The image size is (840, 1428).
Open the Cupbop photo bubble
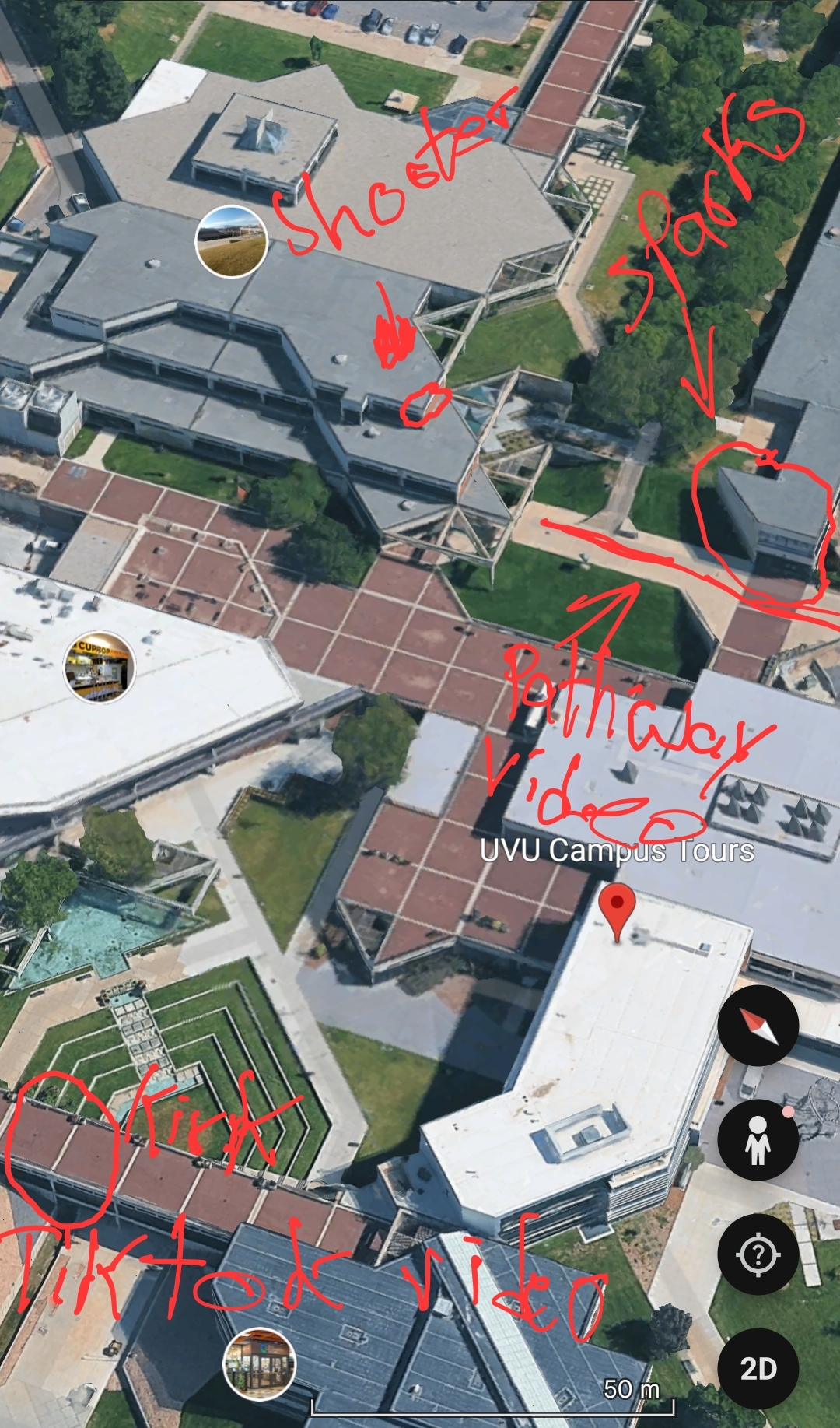coord(99,668)
